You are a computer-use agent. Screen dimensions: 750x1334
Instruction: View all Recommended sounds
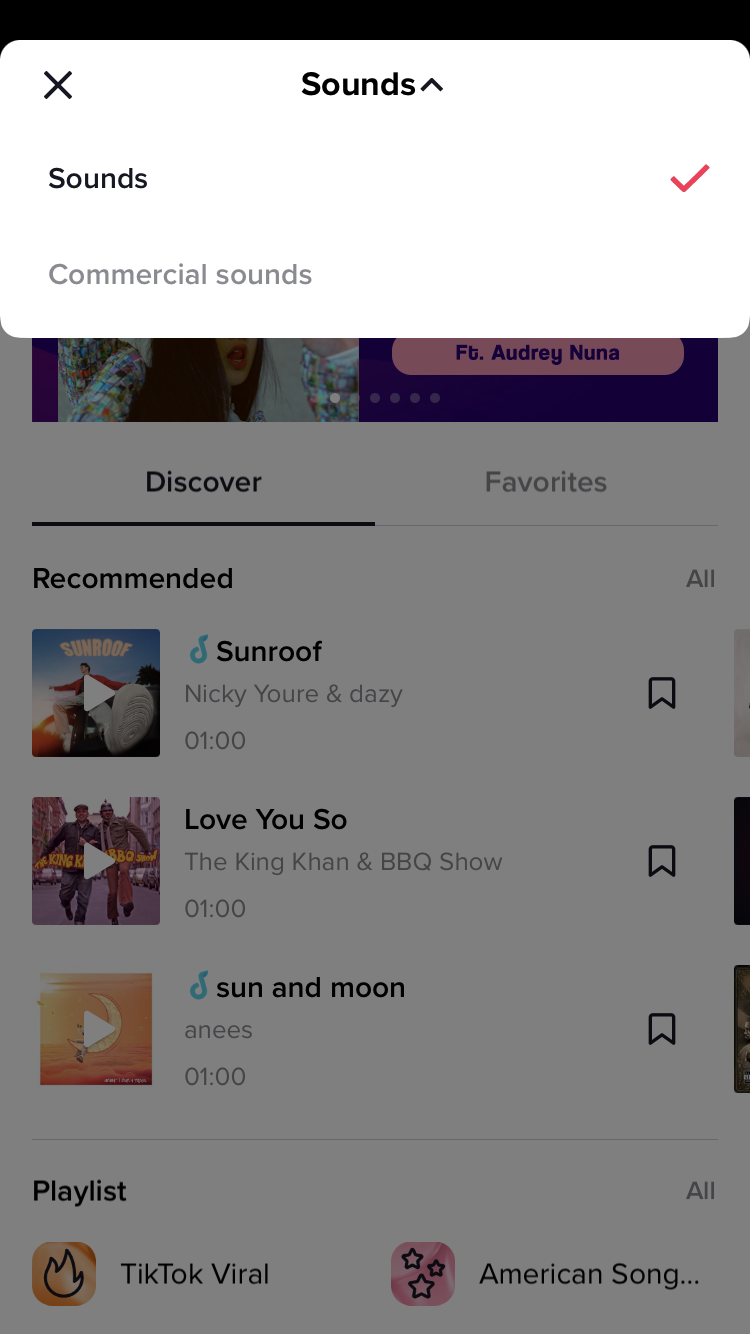pyautogui.click(x=701, y=578)
